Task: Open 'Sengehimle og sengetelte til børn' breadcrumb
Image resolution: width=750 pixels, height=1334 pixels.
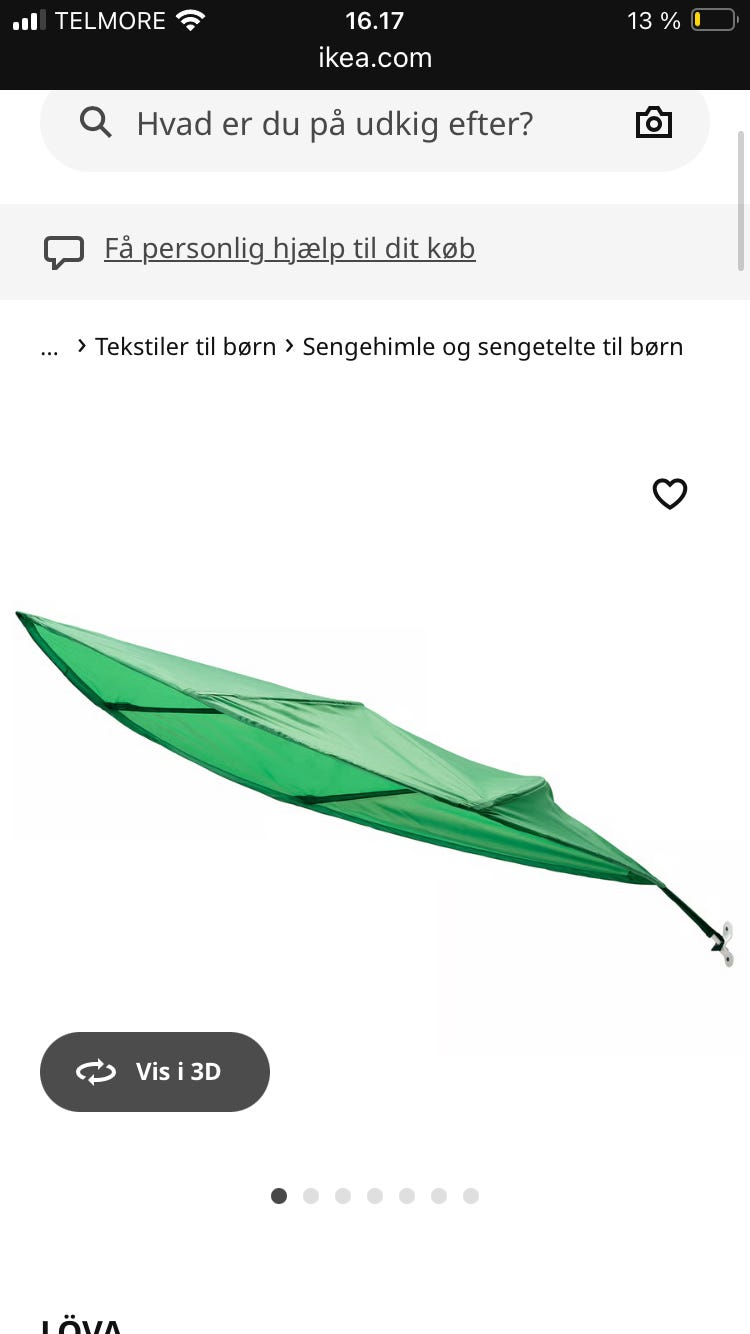Action: [x=493, y=347]
